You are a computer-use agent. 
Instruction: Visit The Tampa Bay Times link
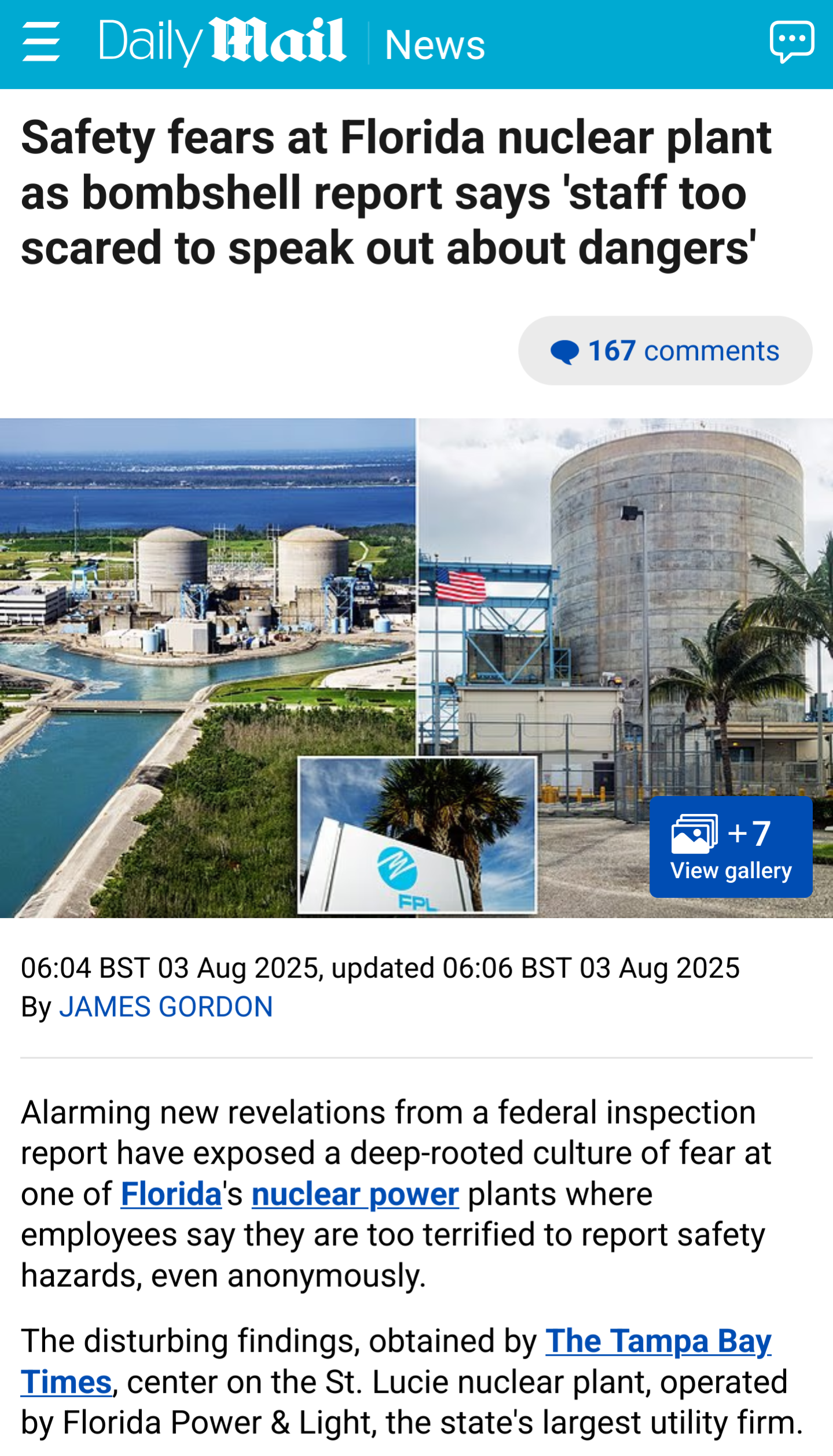coord(396,1361)
